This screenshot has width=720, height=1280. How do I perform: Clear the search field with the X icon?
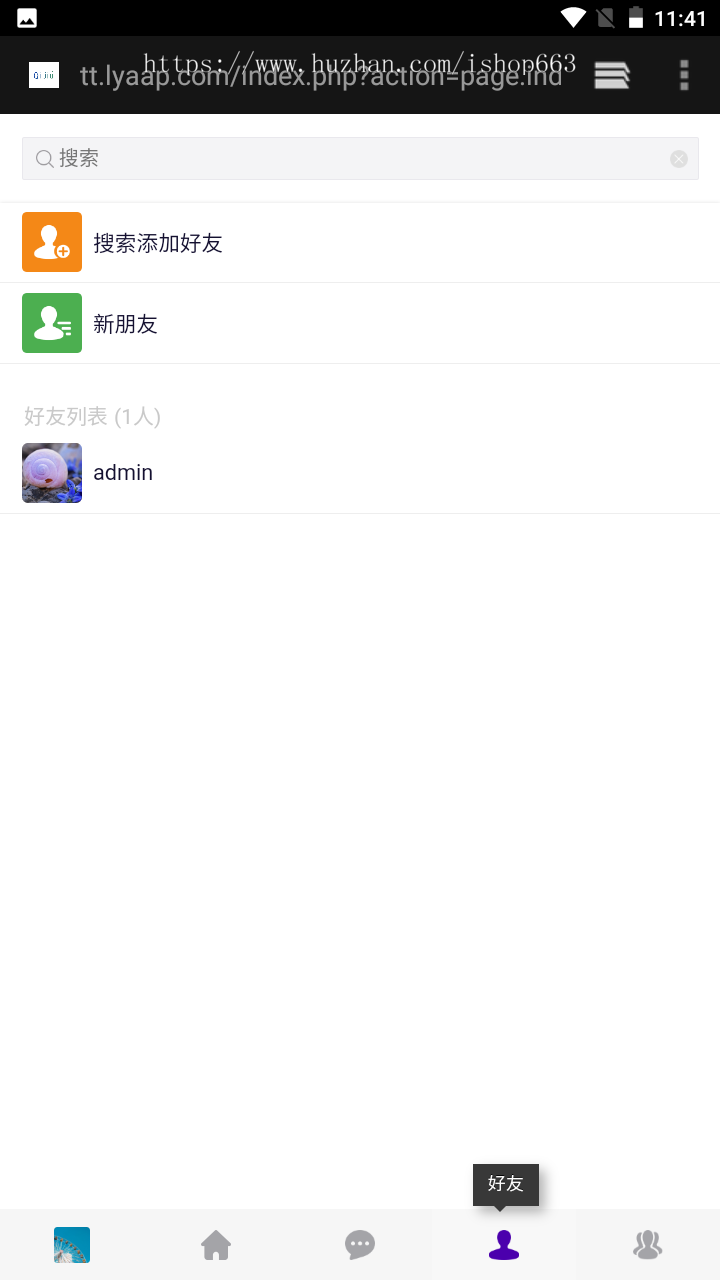coord(679,159)
